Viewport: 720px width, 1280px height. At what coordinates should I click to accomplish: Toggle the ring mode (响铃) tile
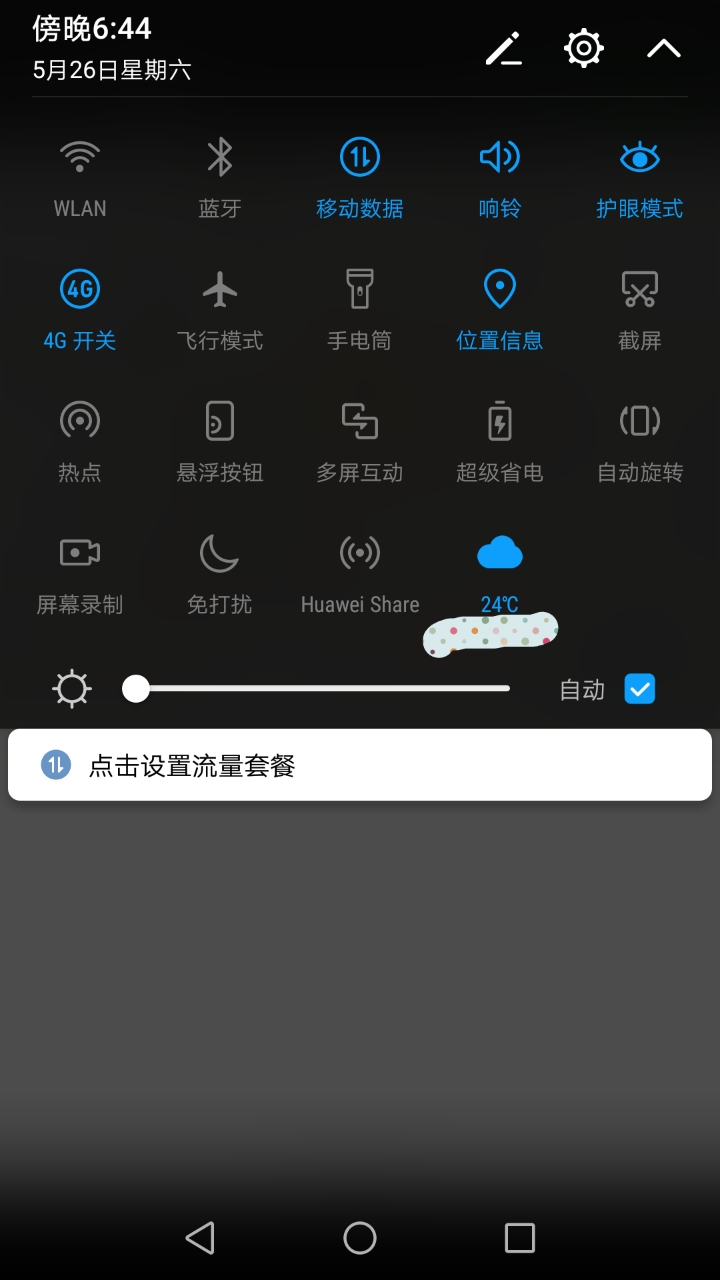tap(500, 158)
